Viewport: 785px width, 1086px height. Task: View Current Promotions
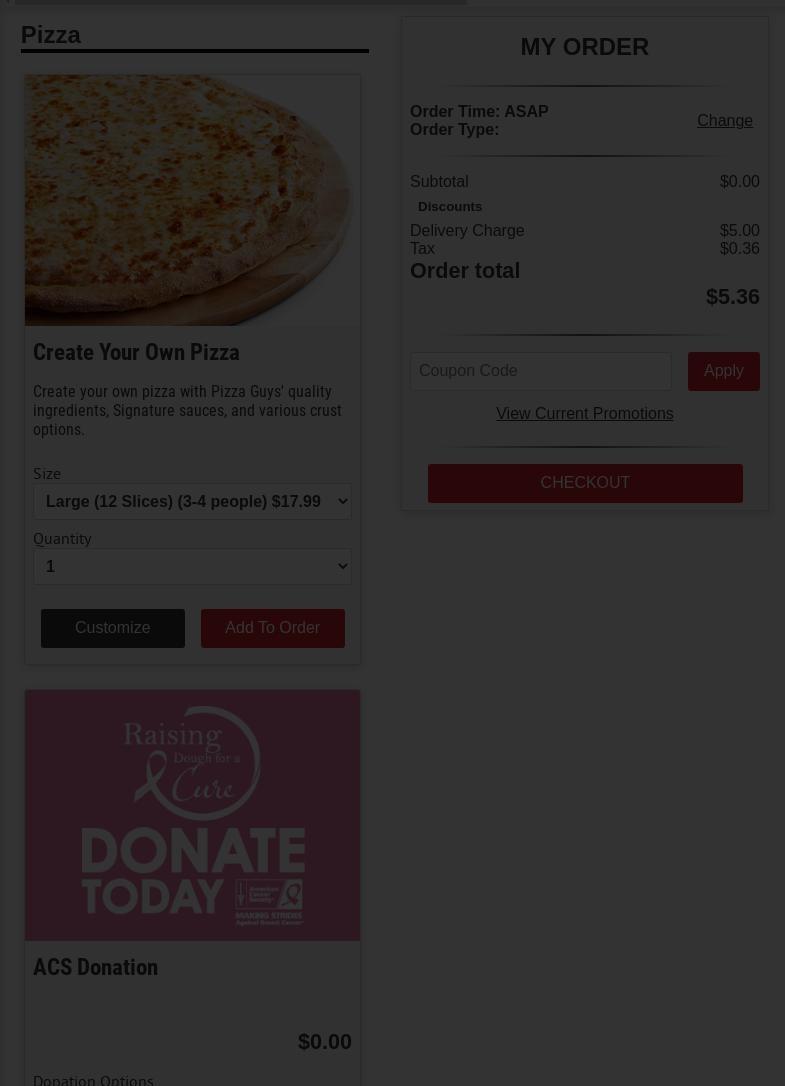[584, 413]
